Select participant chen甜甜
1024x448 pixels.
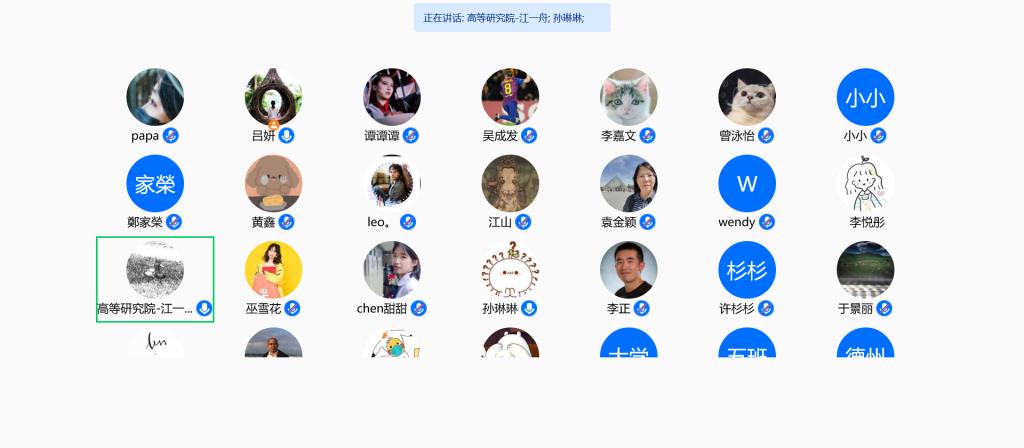click(x=392, y=271)
